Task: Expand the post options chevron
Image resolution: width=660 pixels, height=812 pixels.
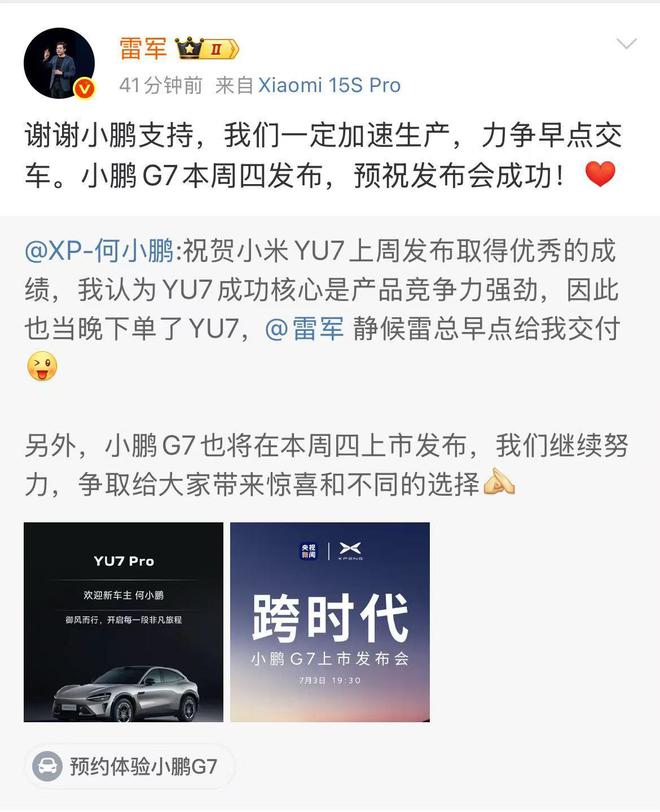Action: point(626,45)
